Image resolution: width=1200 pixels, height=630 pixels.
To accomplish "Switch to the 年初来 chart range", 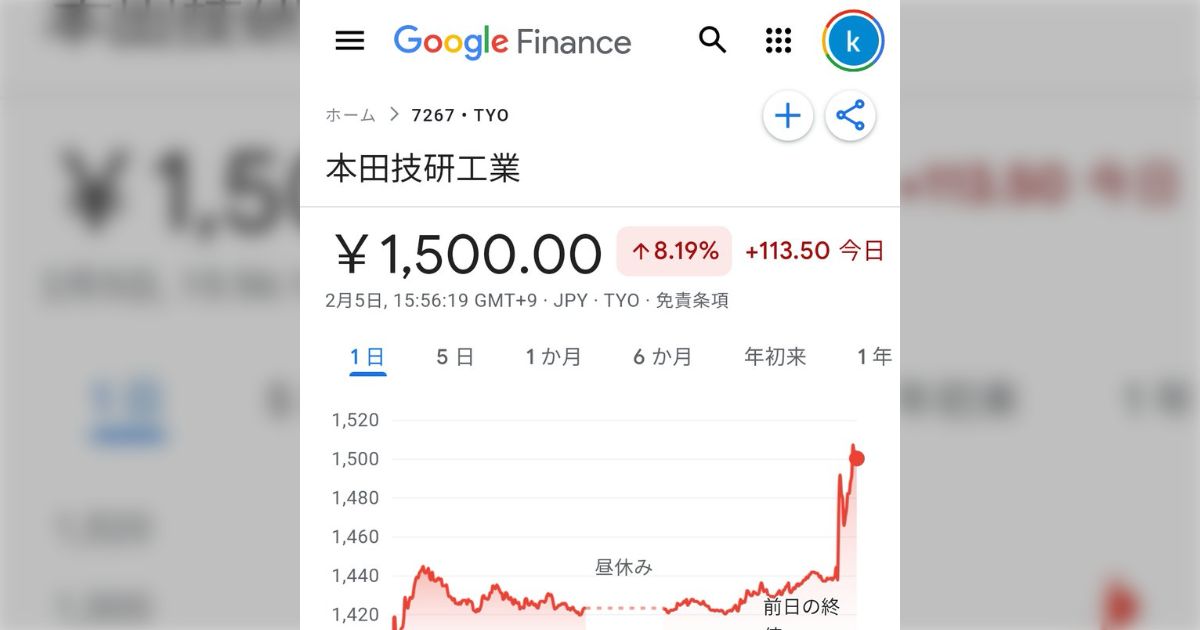I will point(775,357).
